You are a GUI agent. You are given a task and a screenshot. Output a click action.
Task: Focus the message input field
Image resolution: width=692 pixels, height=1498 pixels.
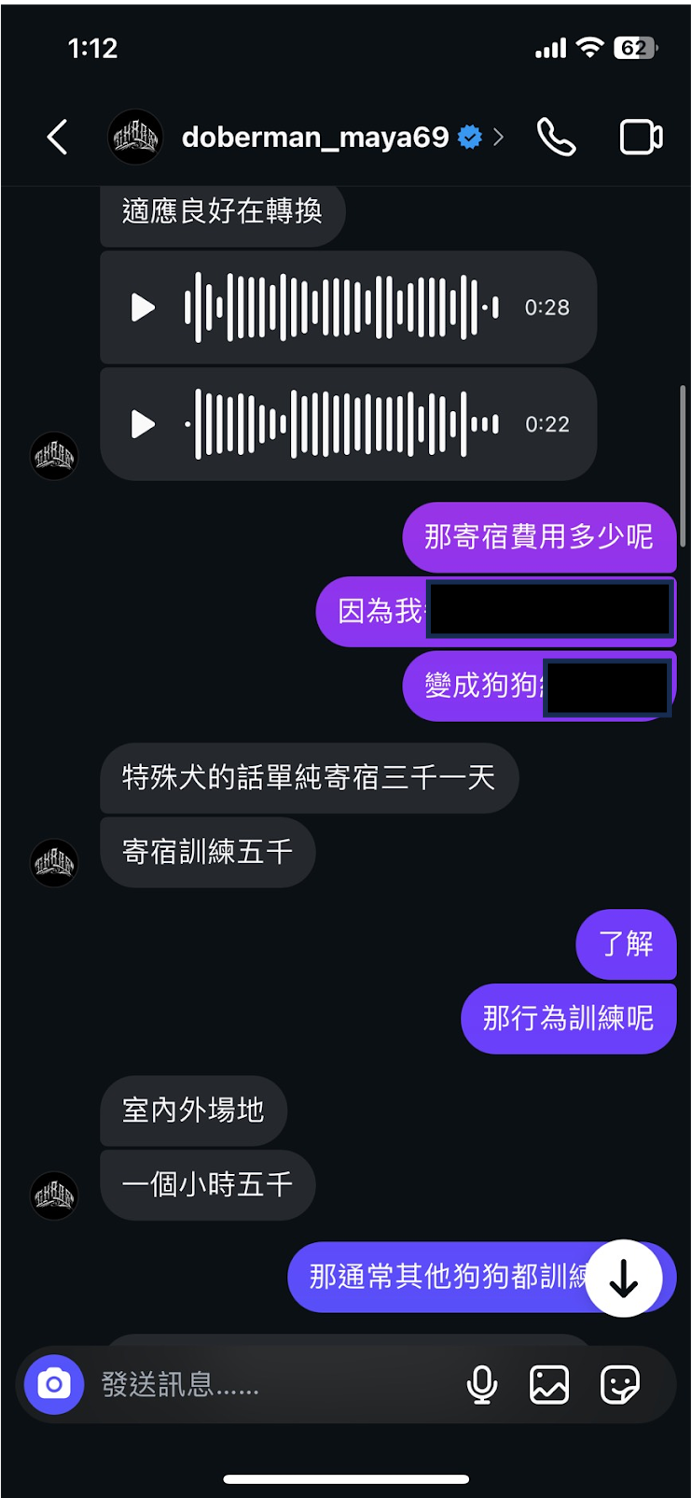click(x=270, y=1385)
